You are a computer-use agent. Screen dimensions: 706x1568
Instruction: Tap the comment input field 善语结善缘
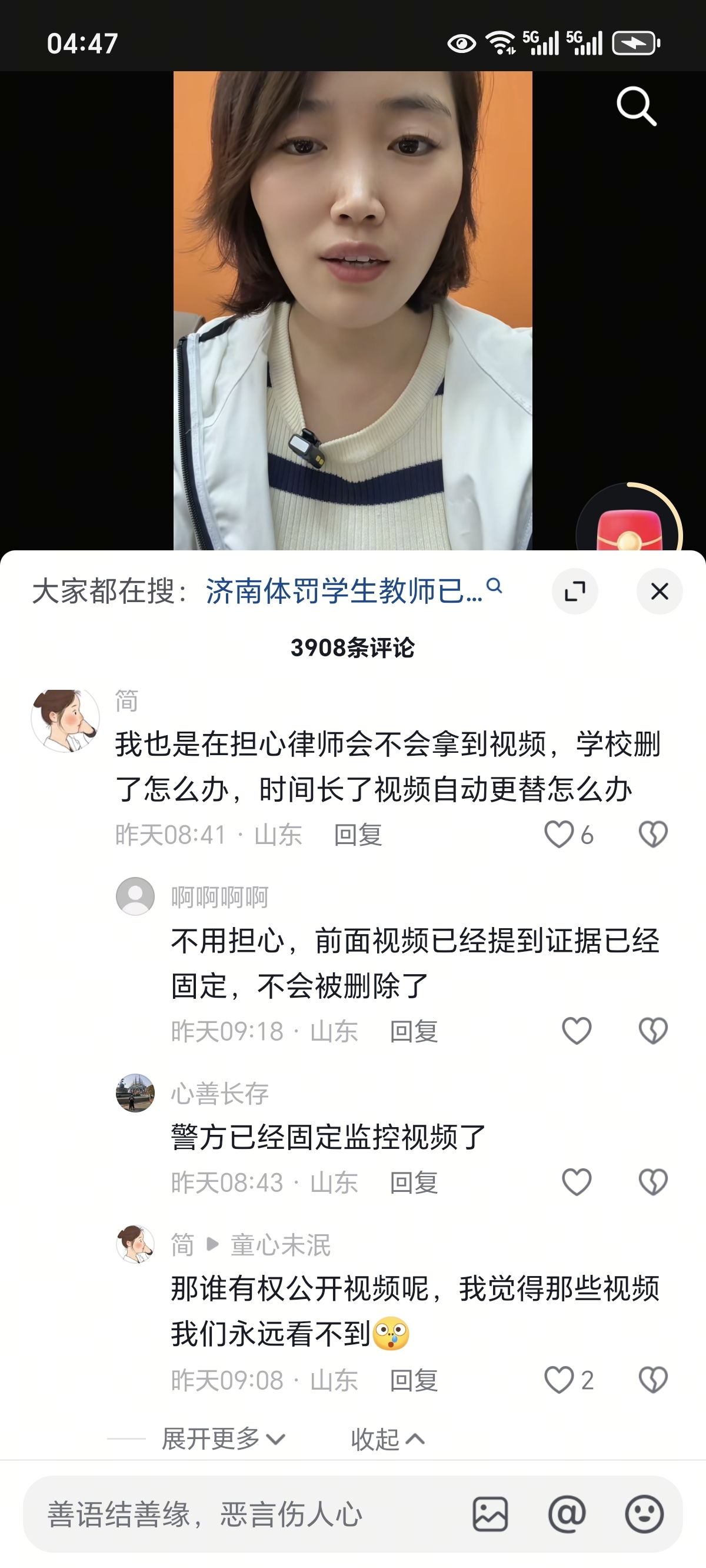[x=244, y=1514]
